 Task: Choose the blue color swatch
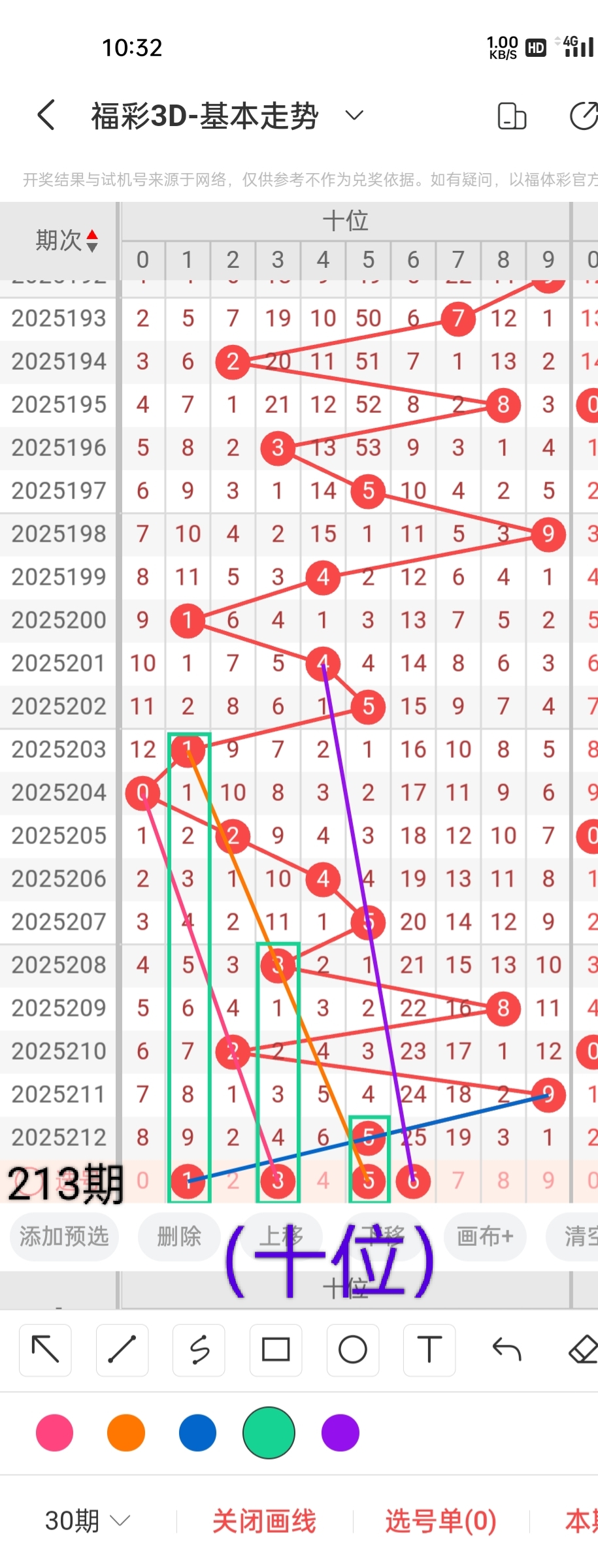tap(197, 1433)
